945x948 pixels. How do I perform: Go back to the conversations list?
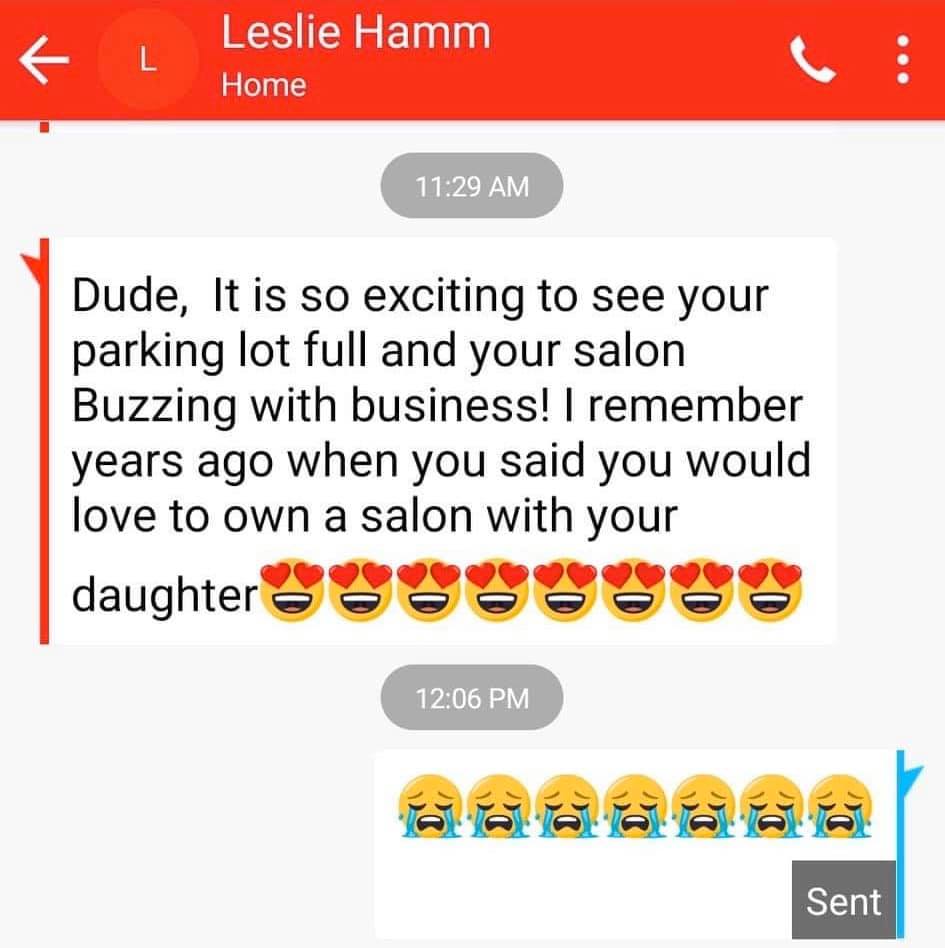click(44, 59)
